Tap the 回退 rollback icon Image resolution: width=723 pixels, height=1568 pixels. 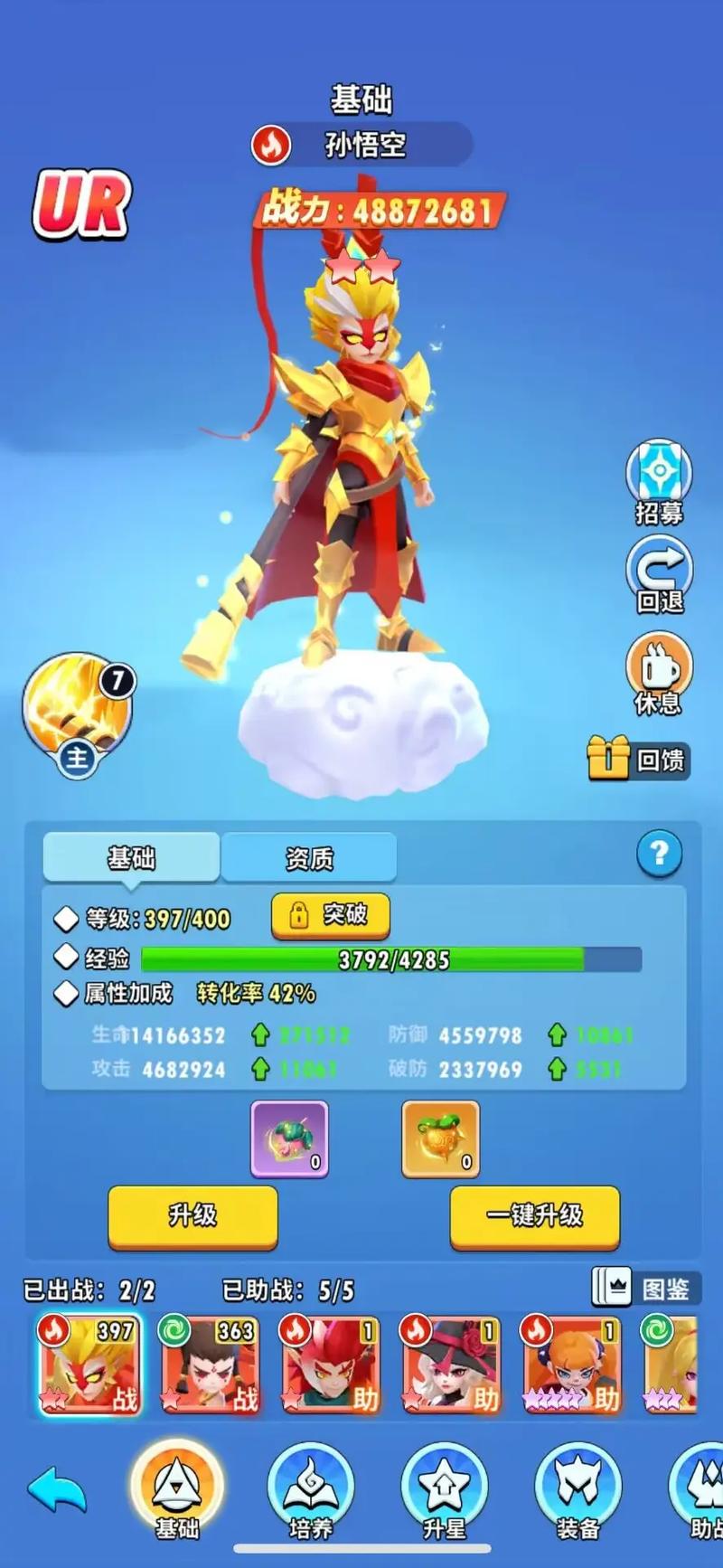coord(659,573)
